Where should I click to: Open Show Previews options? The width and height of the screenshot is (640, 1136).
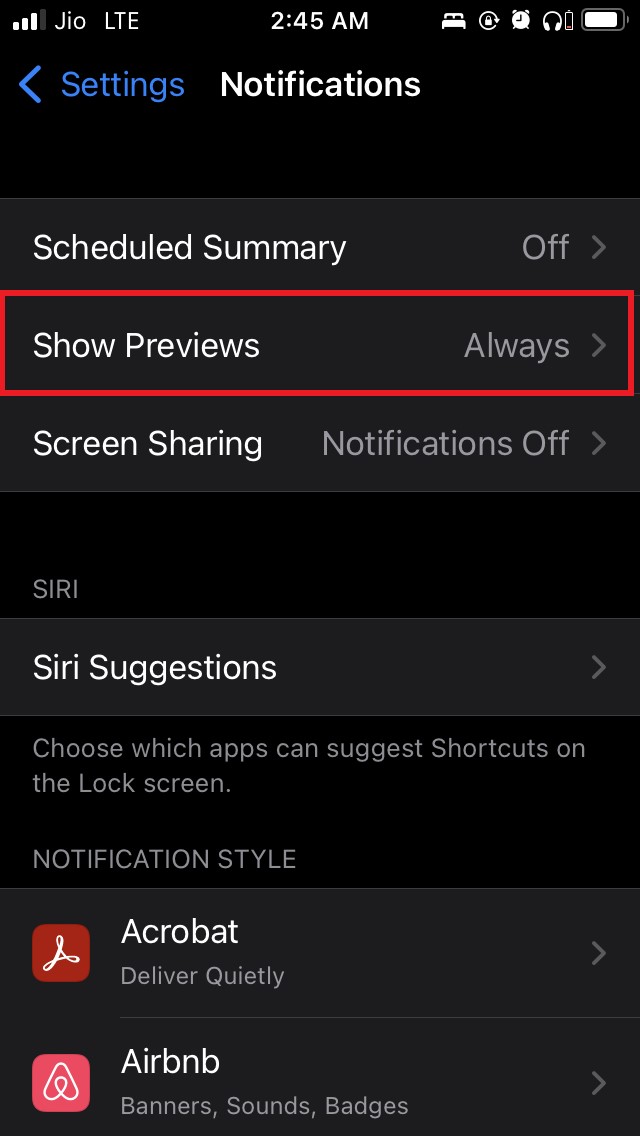pyautogui.click(x=320, y=345)
